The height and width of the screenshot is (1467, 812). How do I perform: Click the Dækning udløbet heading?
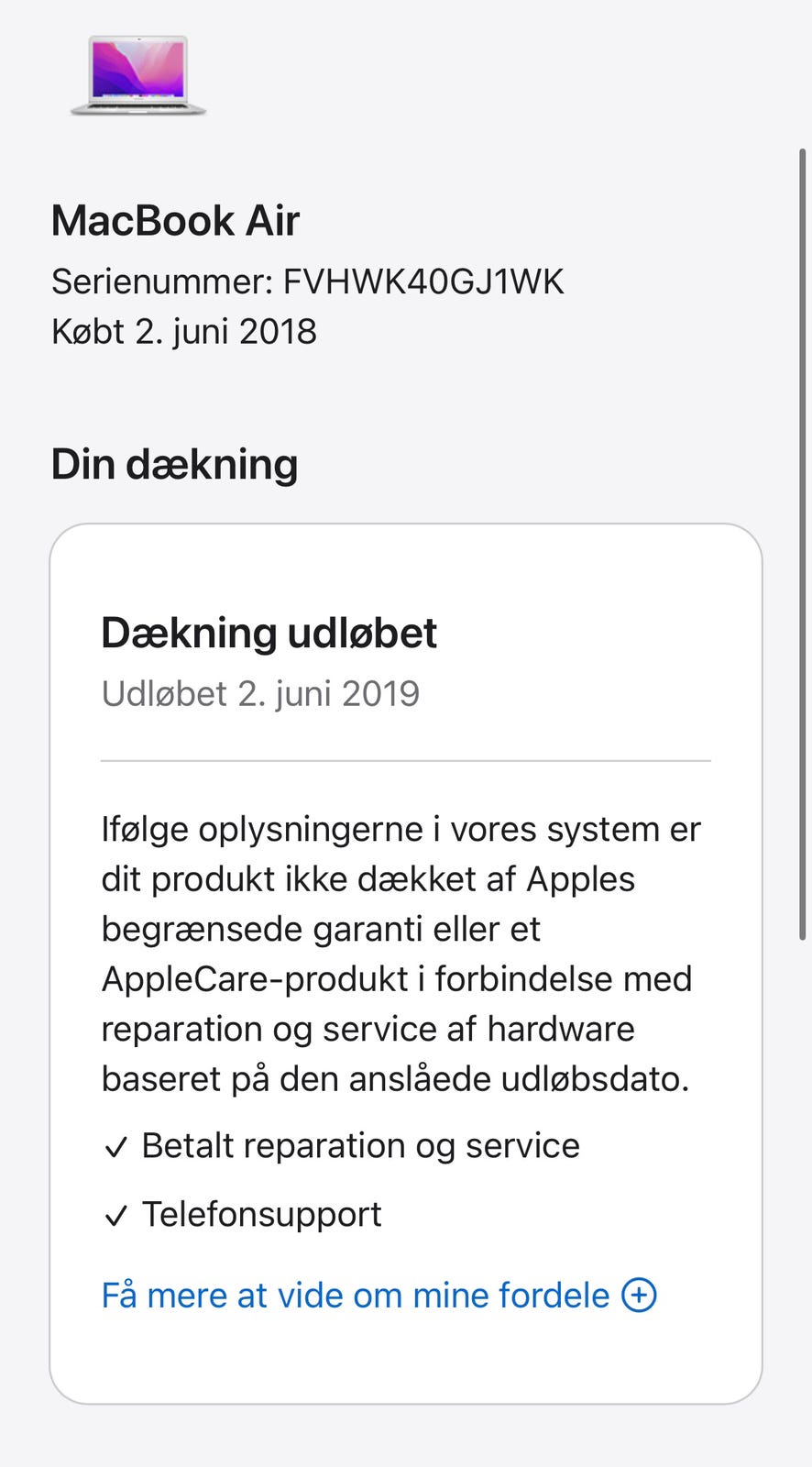pyautogui.click(x=269, y=633)
